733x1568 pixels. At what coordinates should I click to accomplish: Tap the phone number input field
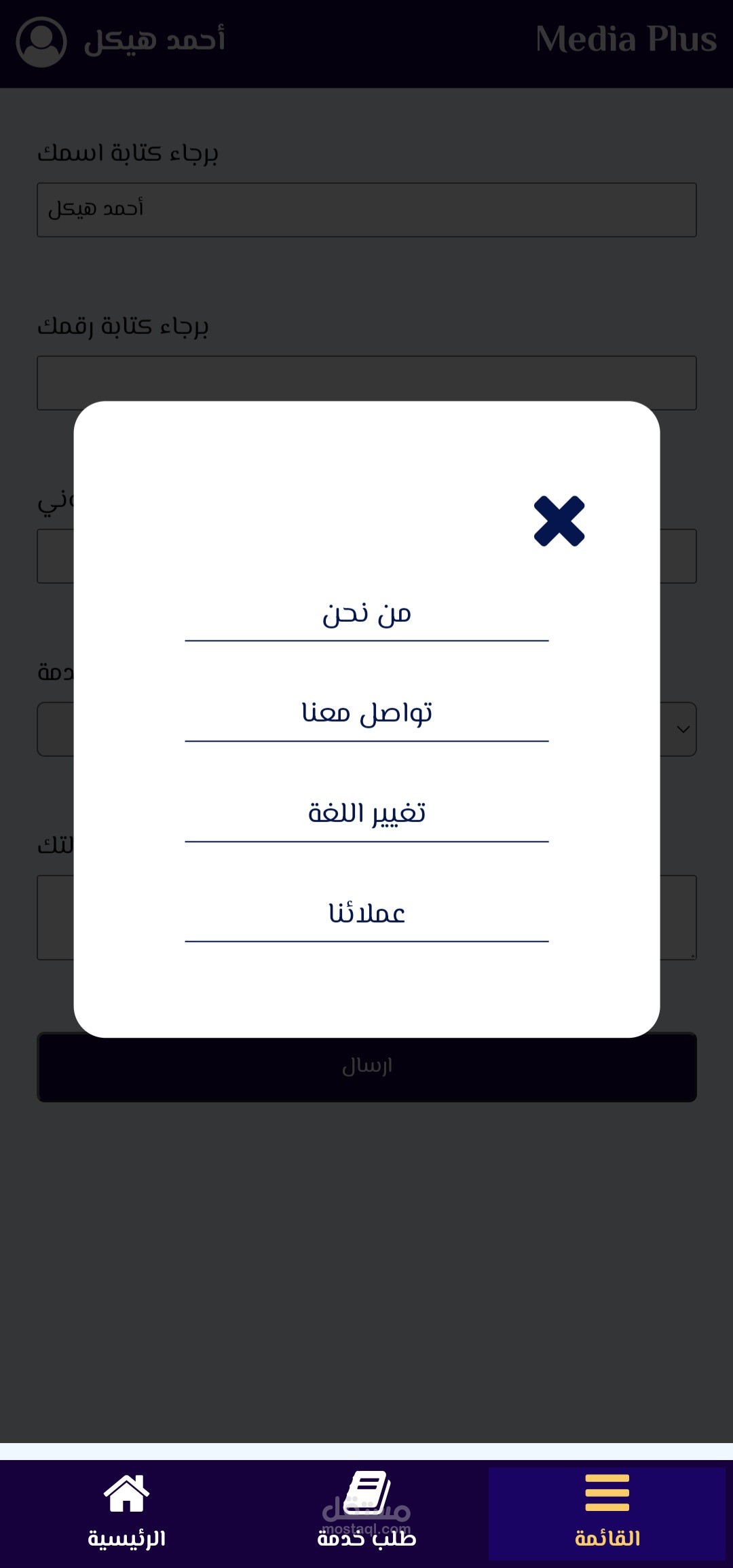(x=366, y=383)
